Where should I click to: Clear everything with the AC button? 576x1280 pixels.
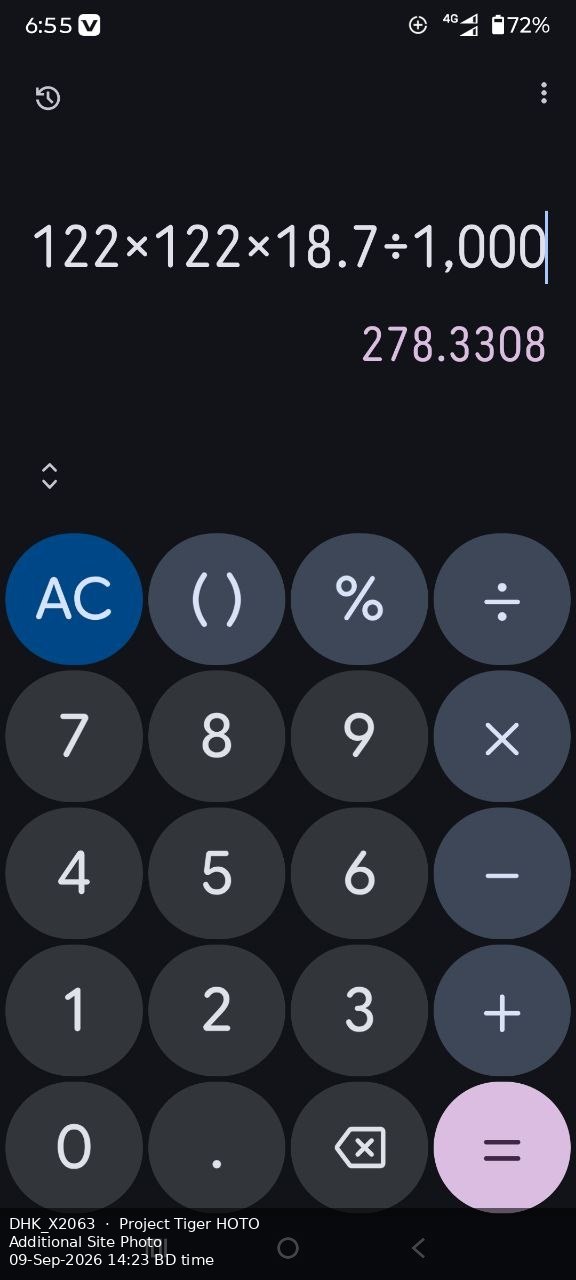[x=74, y=599]
